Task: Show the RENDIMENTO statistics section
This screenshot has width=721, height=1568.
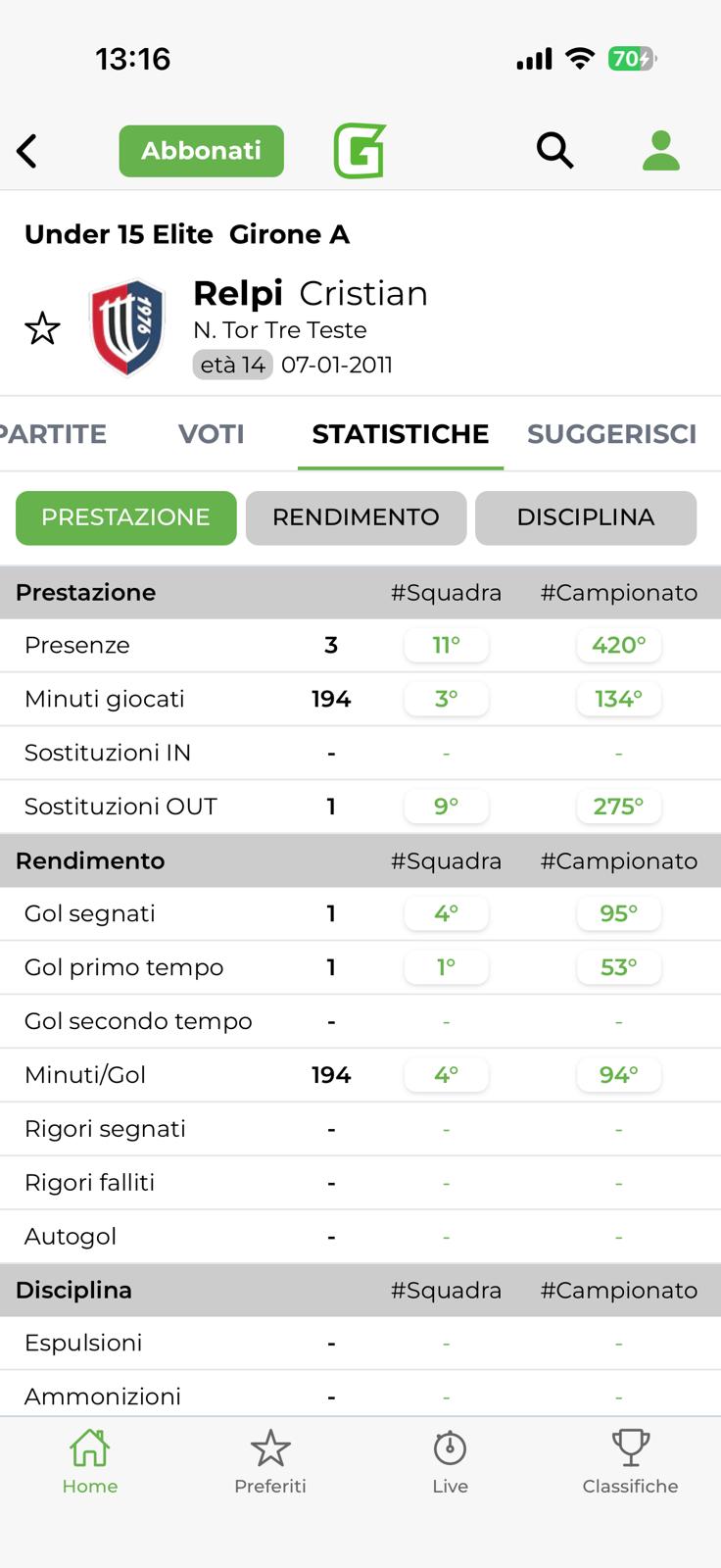Action: pyautogui.click(x=356, y=517)
